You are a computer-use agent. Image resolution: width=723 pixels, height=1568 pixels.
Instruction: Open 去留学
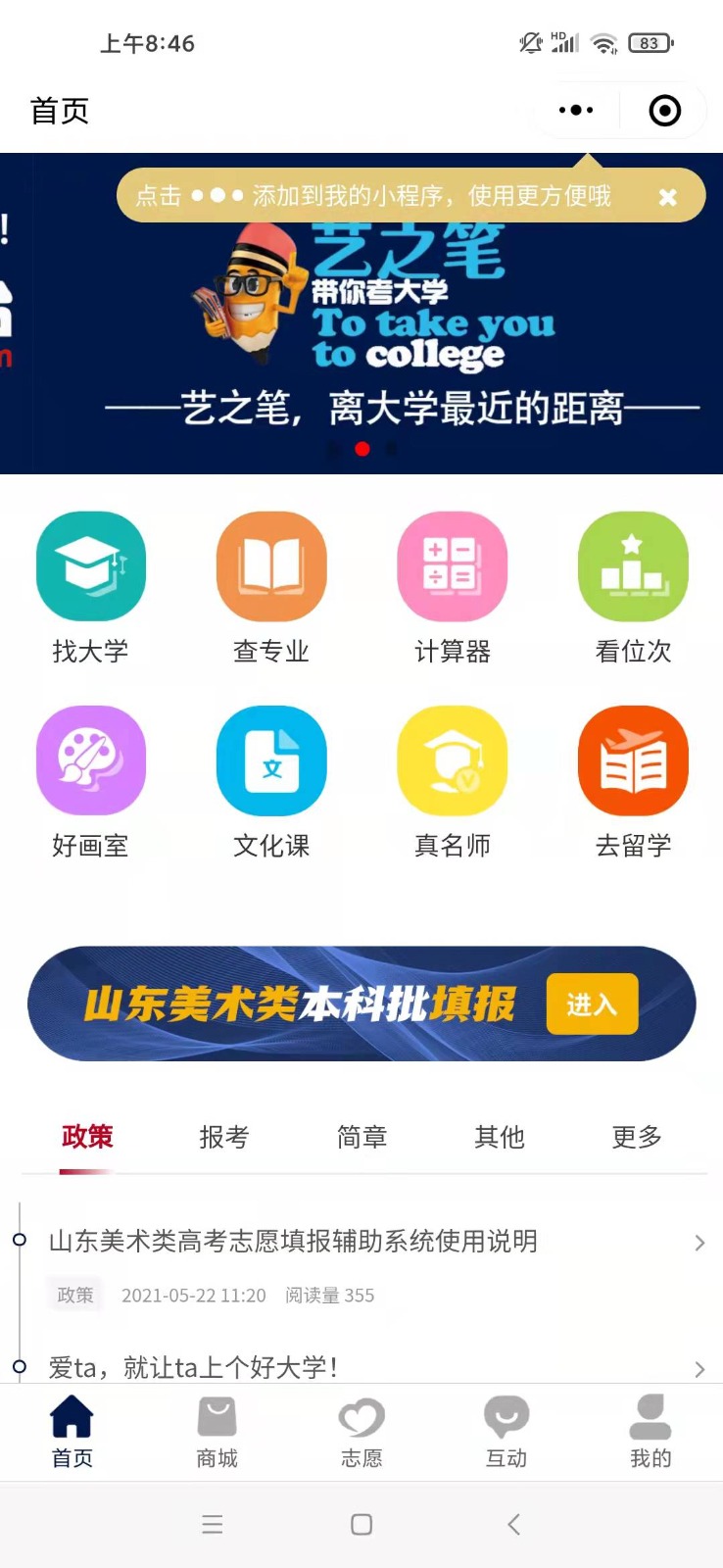633,782
